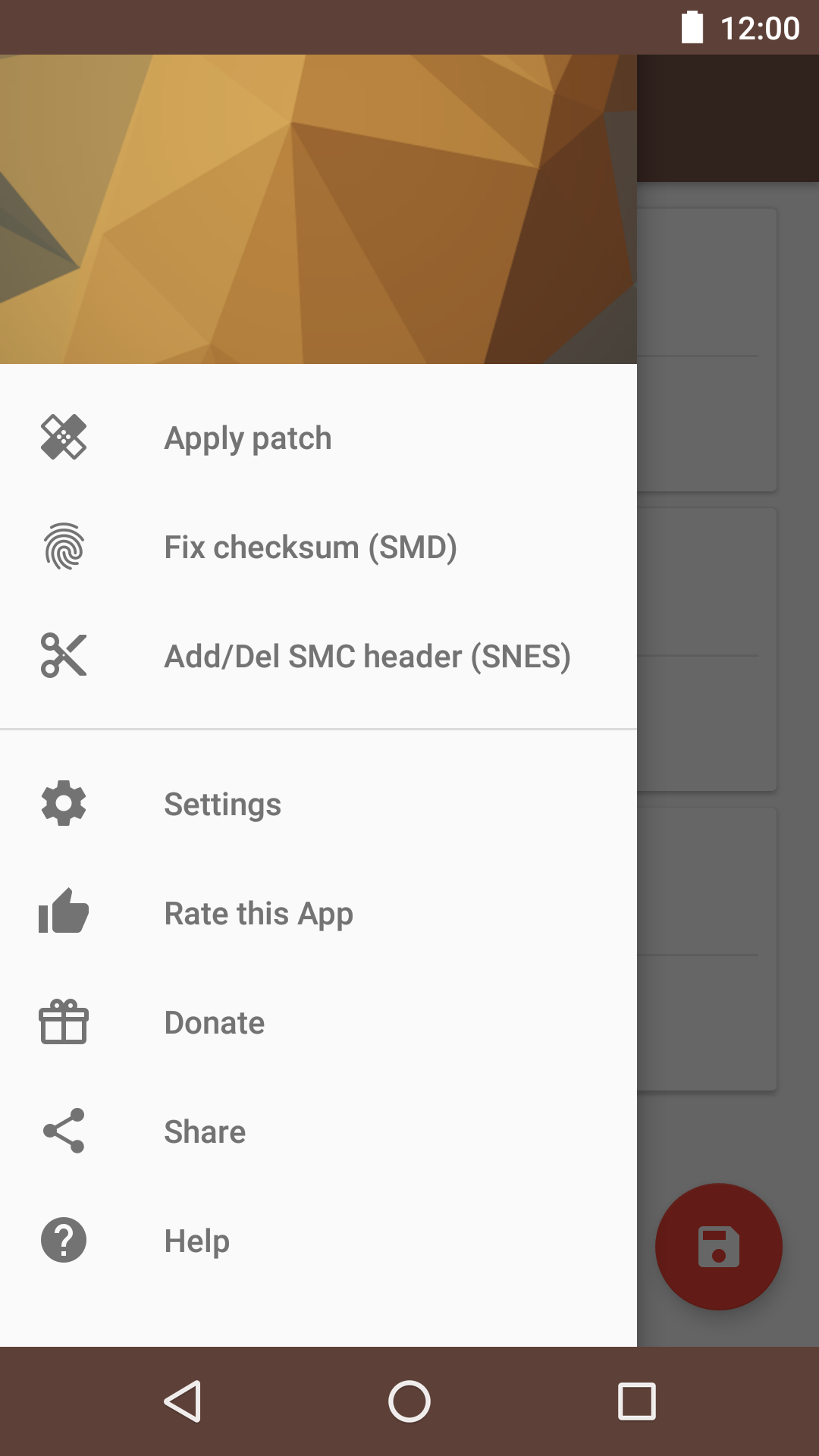
Task: Tap the Android home circle button
Action: (409, 1401)
